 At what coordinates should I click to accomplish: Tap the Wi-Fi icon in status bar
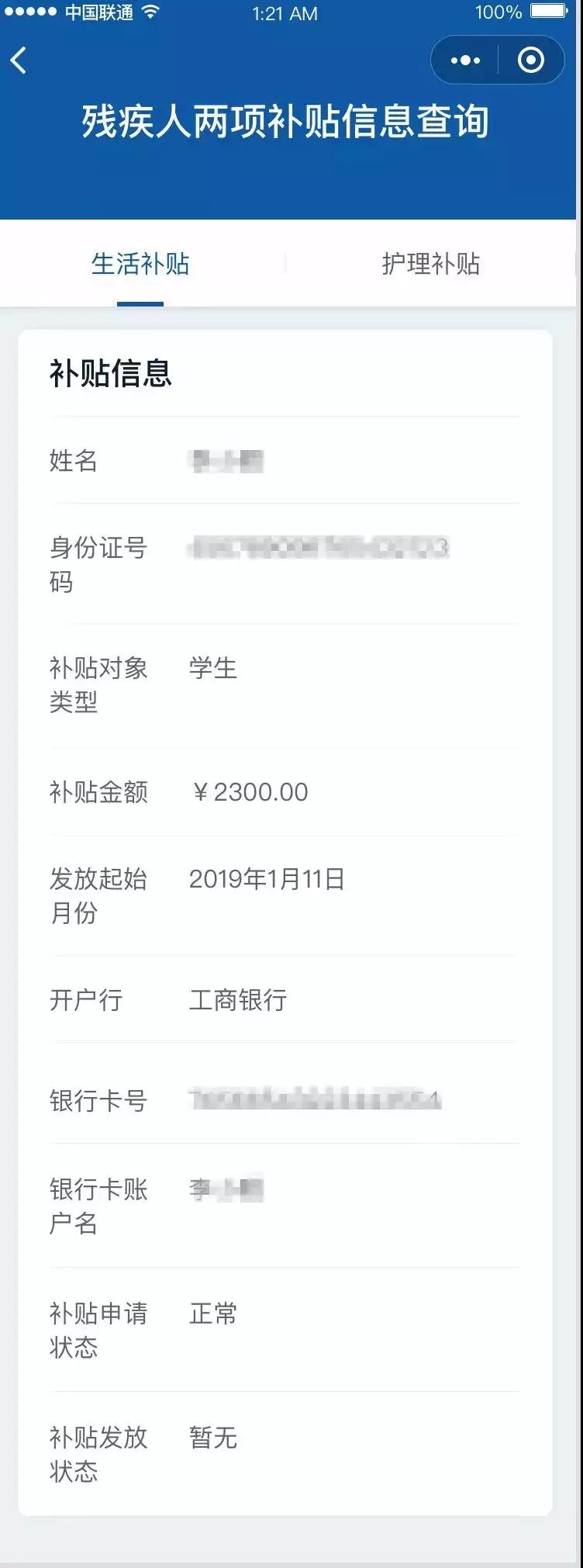[150, 12]
